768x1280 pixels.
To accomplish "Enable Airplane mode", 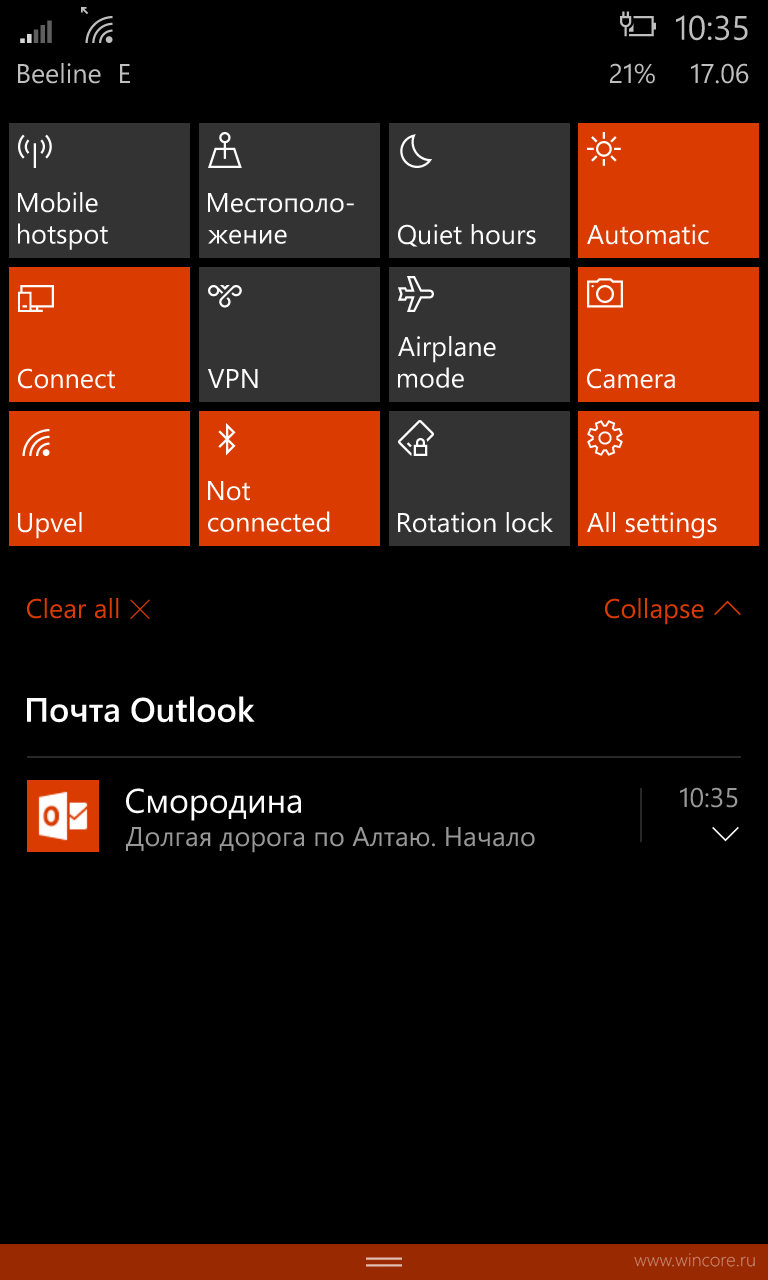I will (479, 335).
